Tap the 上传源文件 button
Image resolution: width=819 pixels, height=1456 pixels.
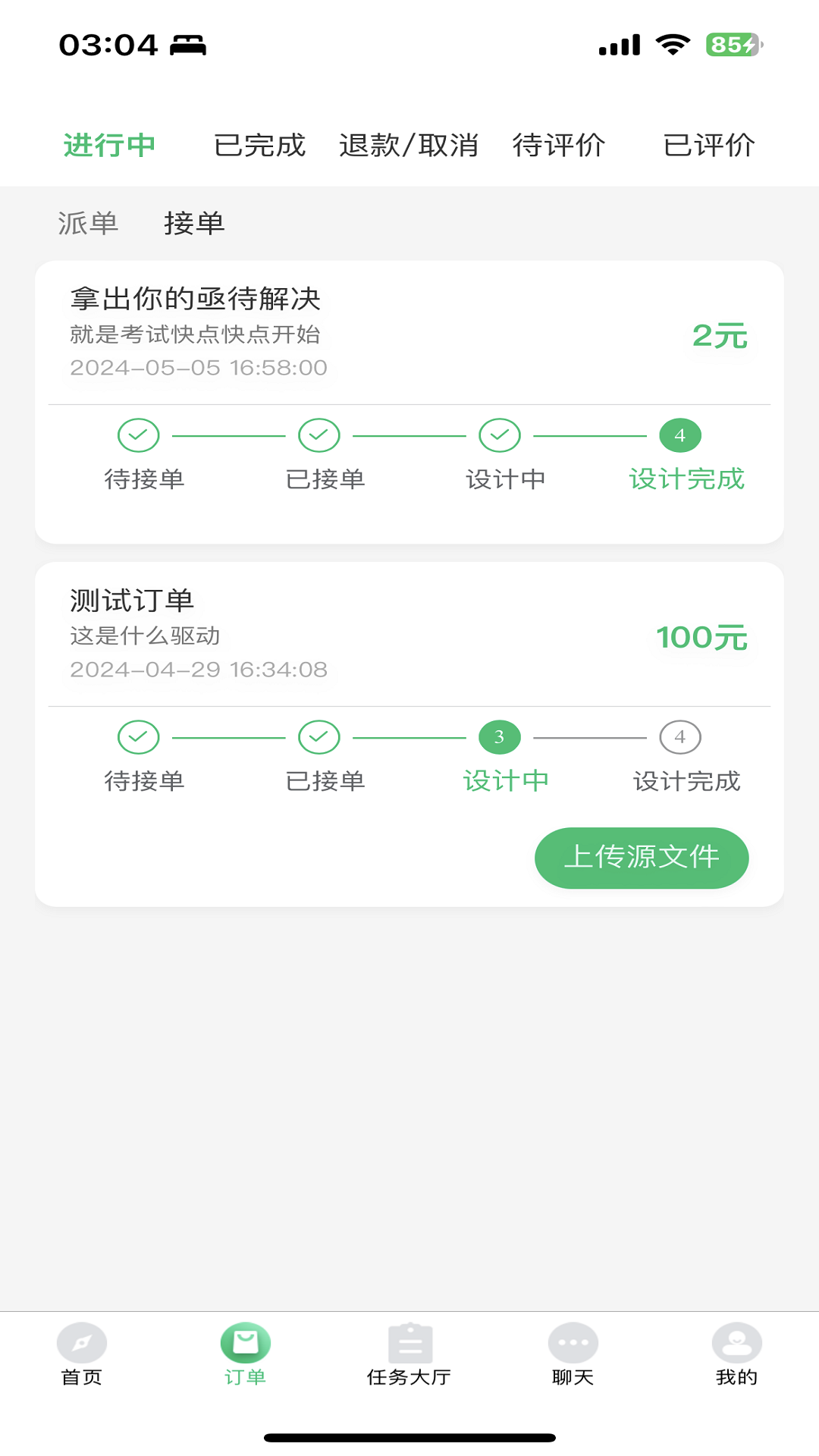click(x=642, y=858)
